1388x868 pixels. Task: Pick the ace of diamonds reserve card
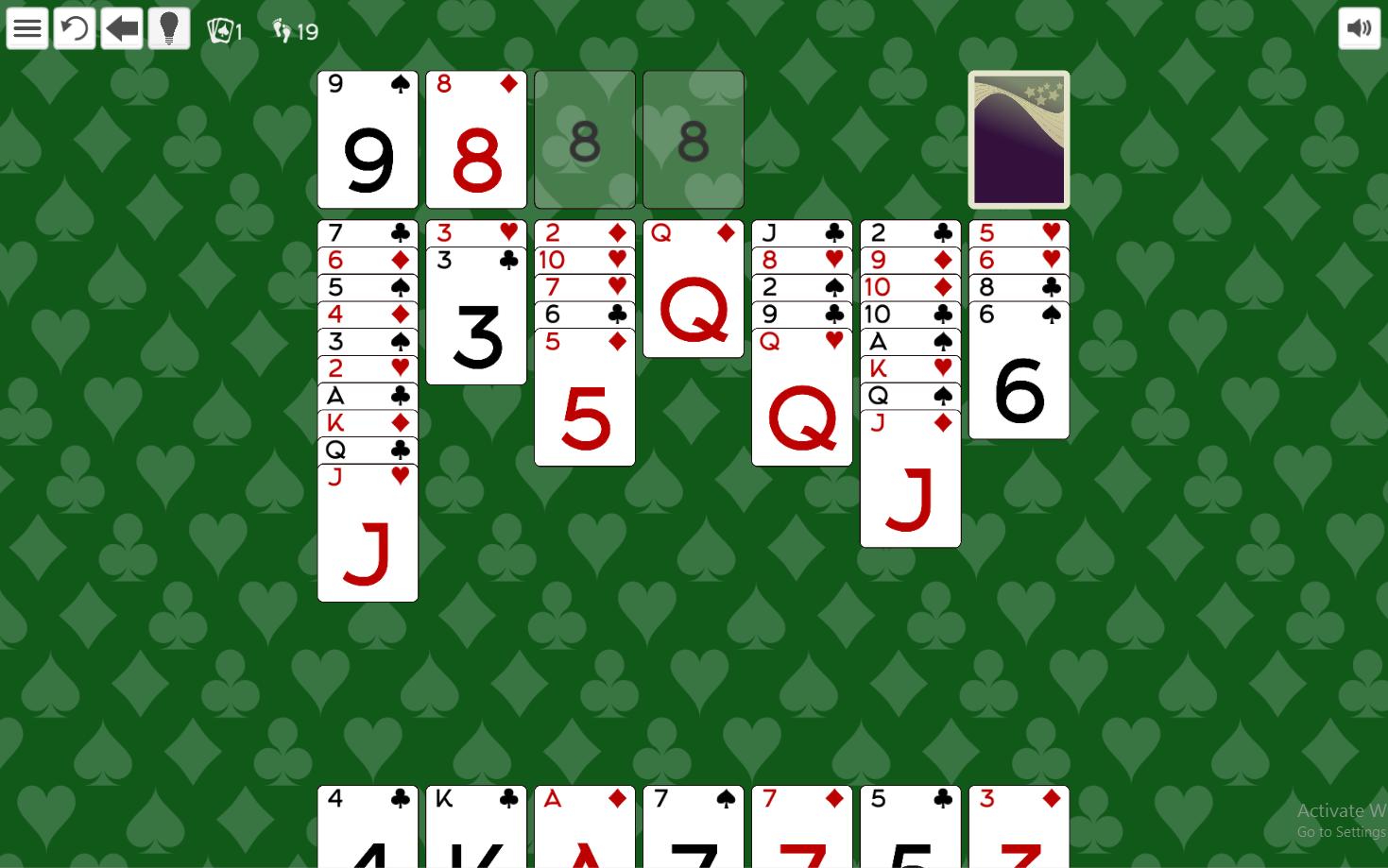585,826
